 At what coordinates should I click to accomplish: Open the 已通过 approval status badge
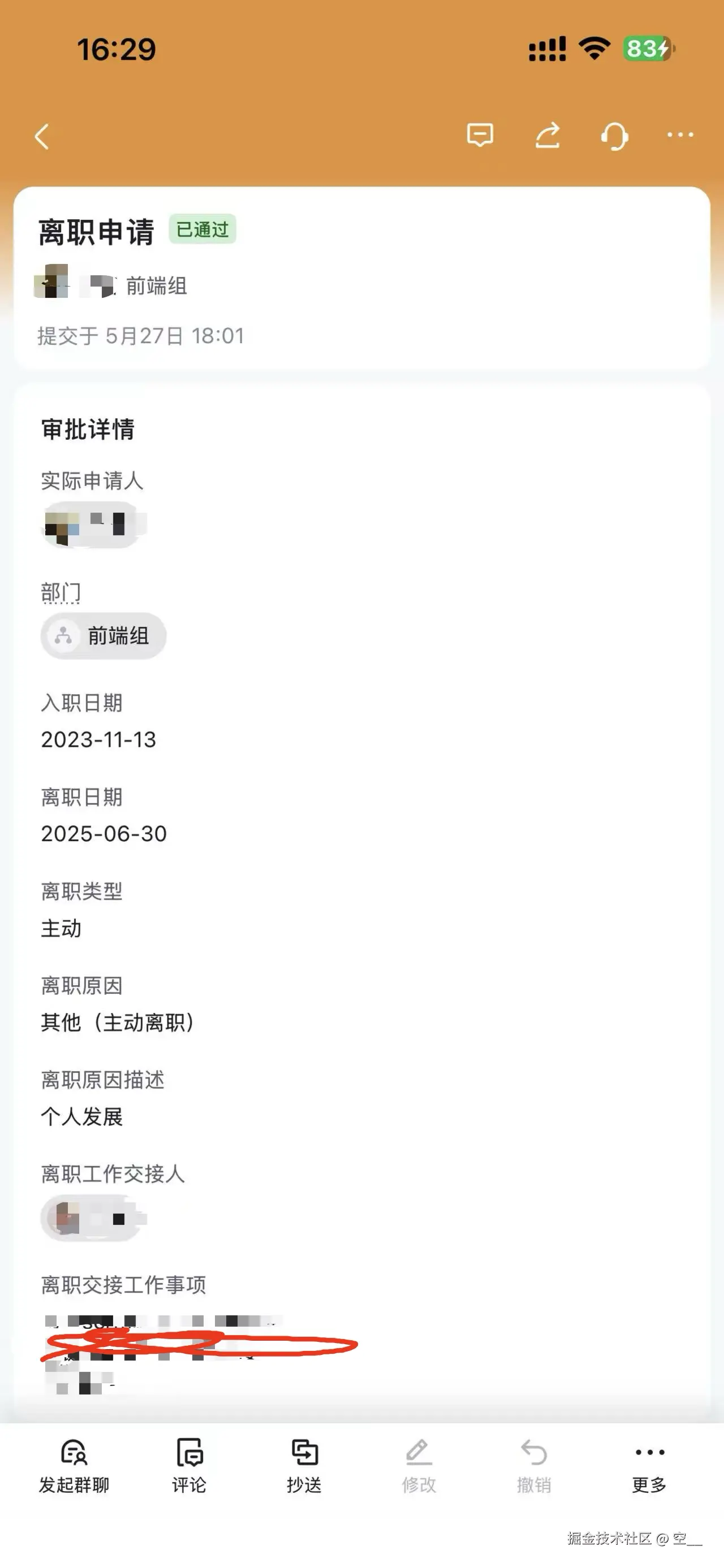click(201, 230)
